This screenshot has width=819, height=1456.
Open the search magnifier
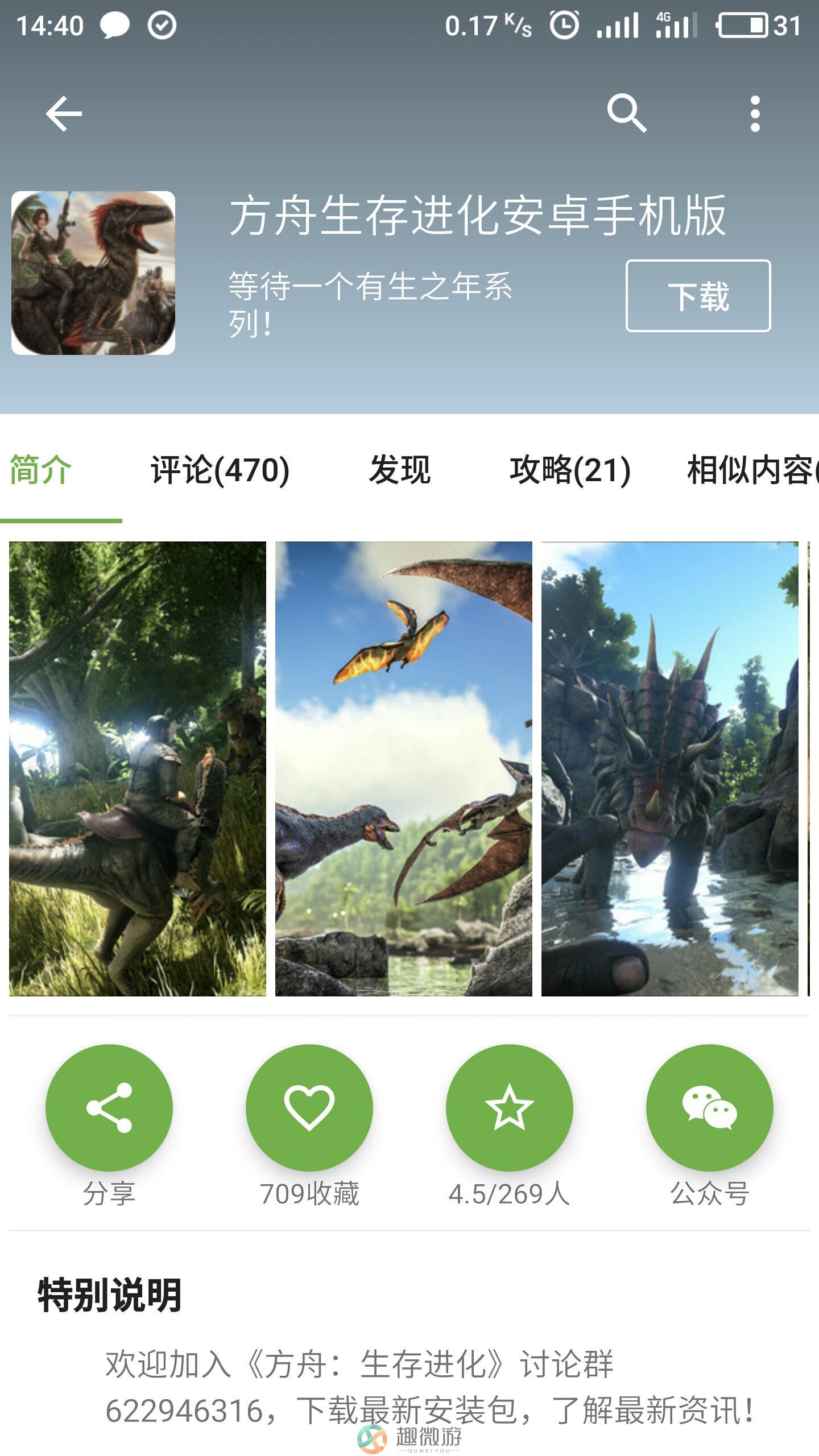627,113
